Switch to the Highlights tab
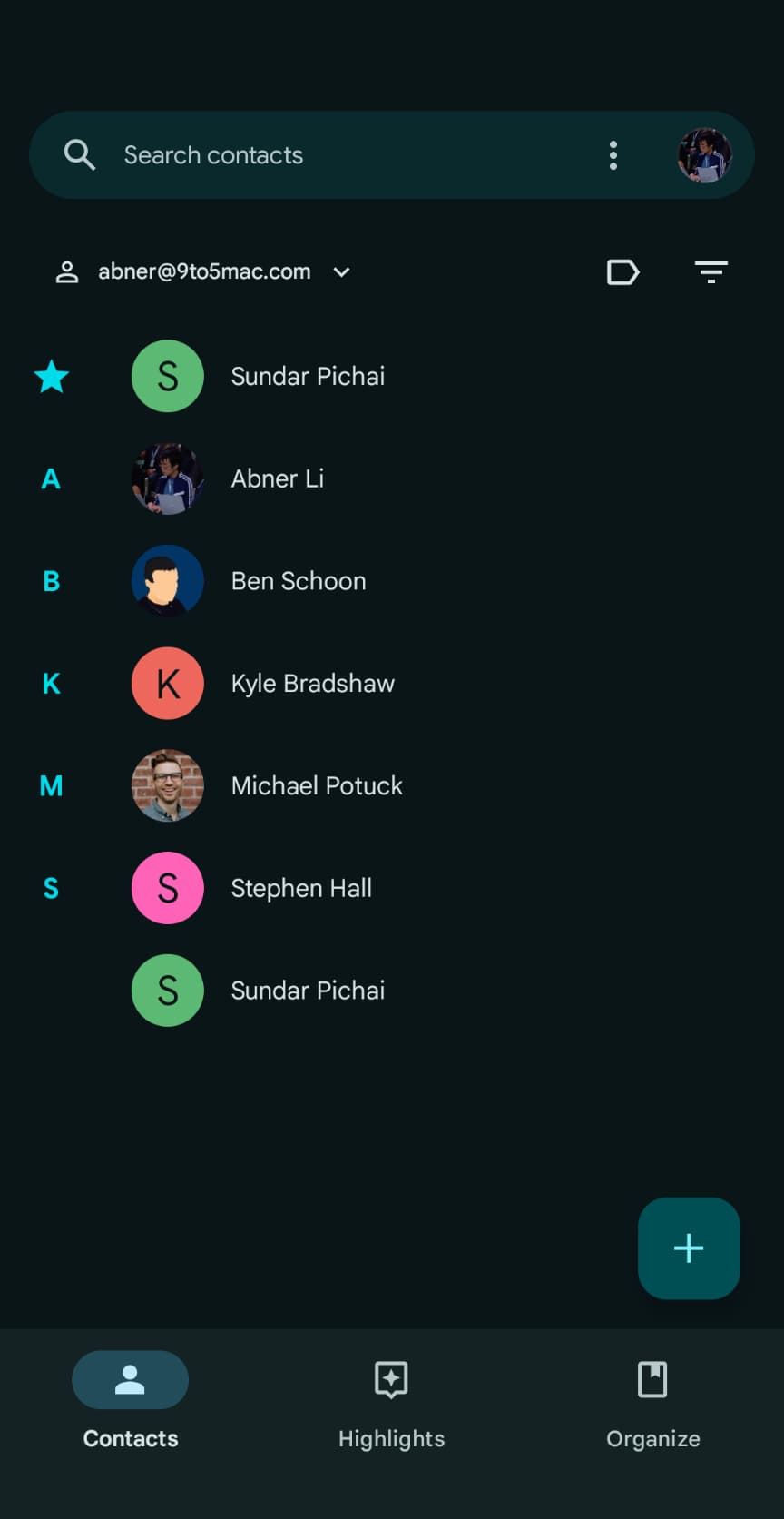The width and height of the screenshot is (784, 1519). (391, 1399)
